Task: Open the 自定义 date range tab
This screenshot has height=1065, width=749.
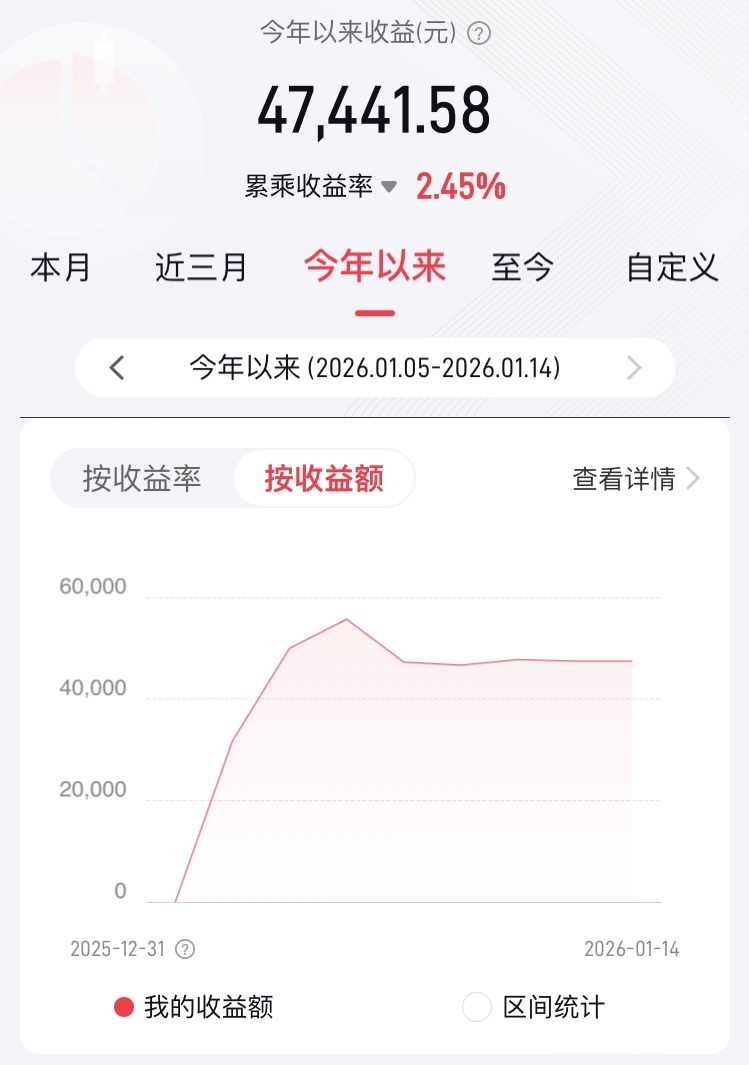Action: [x=672, y=267]
